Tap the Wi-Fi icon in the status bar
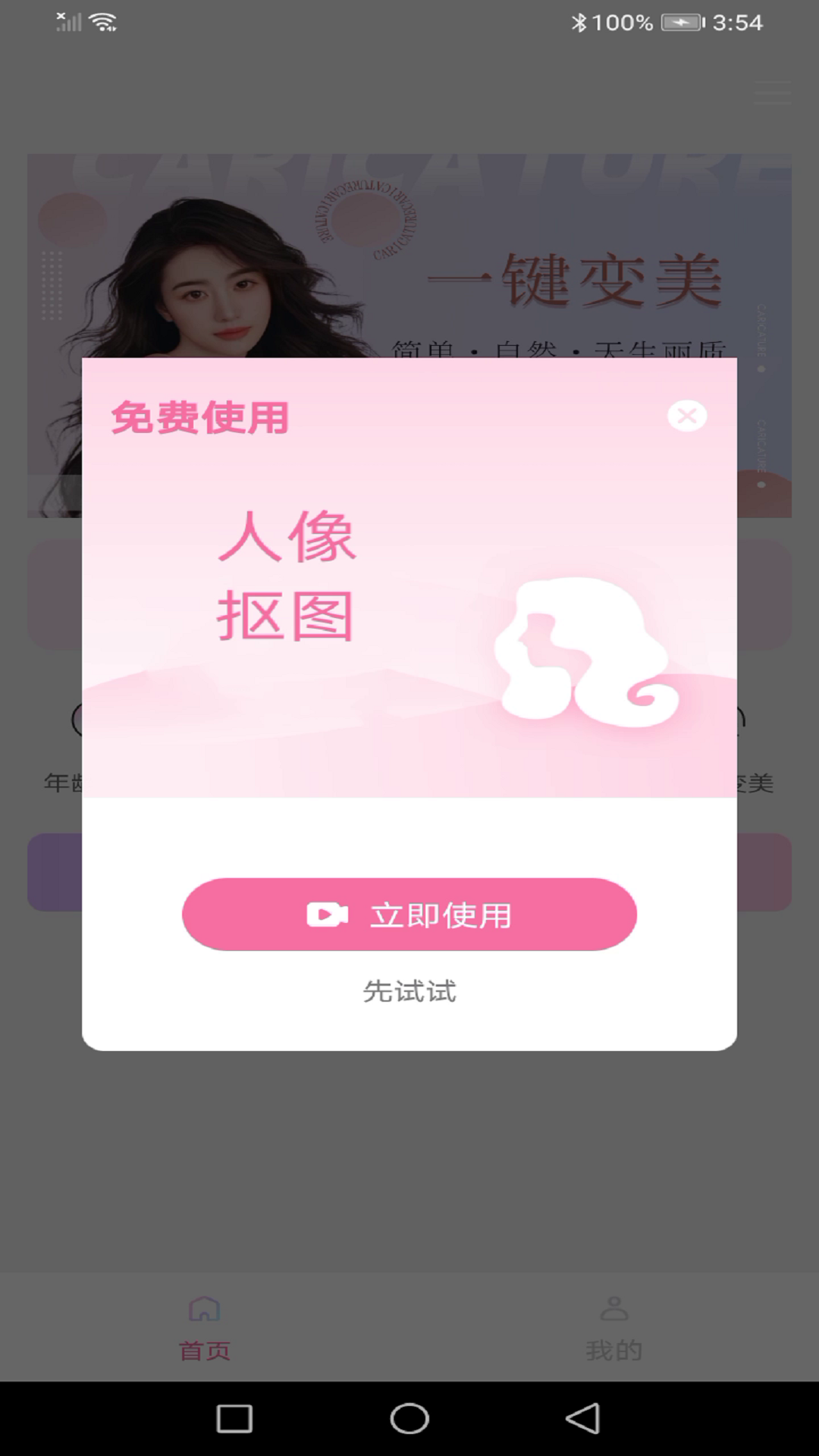 tap(101, 20)
